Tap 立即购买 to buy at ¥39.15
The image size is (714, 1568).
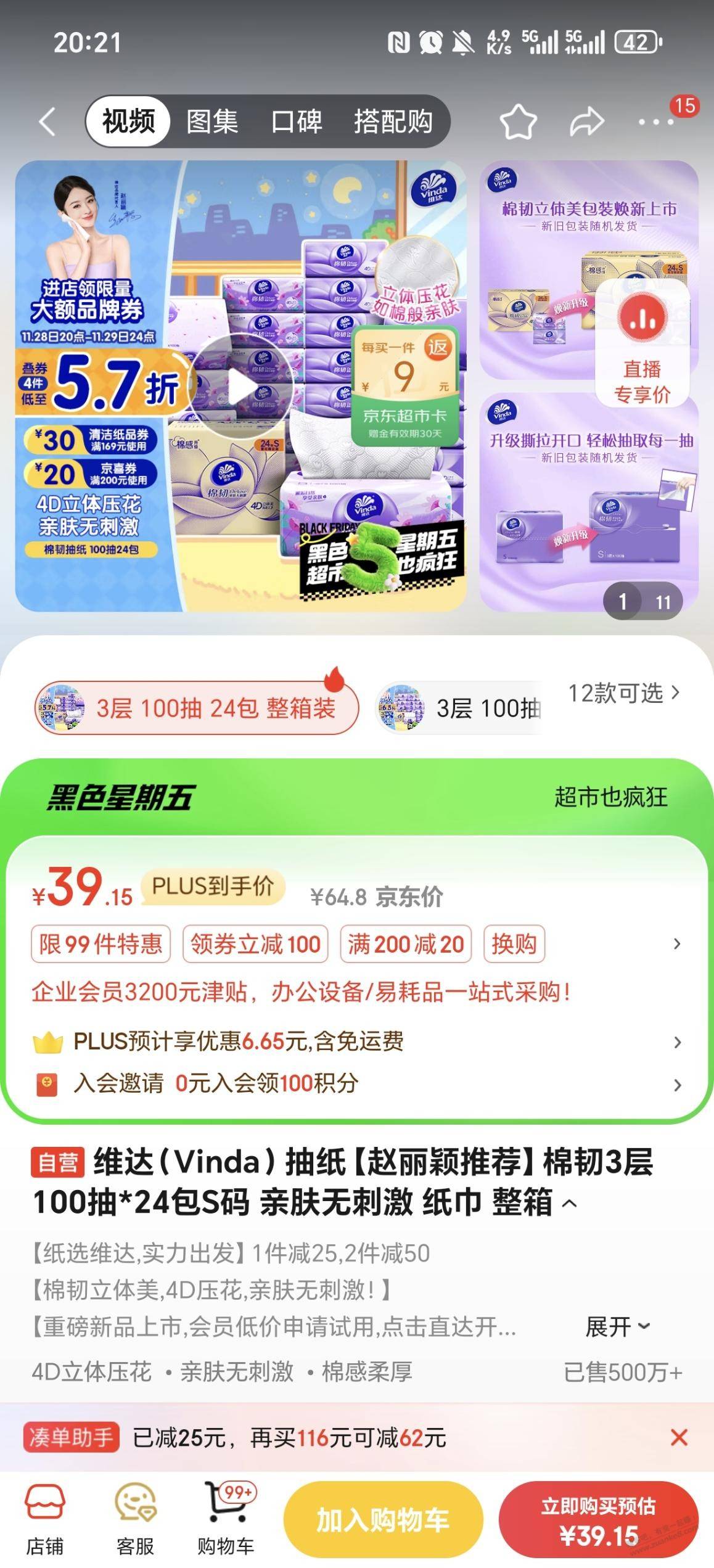click(x=598, y=1520)
